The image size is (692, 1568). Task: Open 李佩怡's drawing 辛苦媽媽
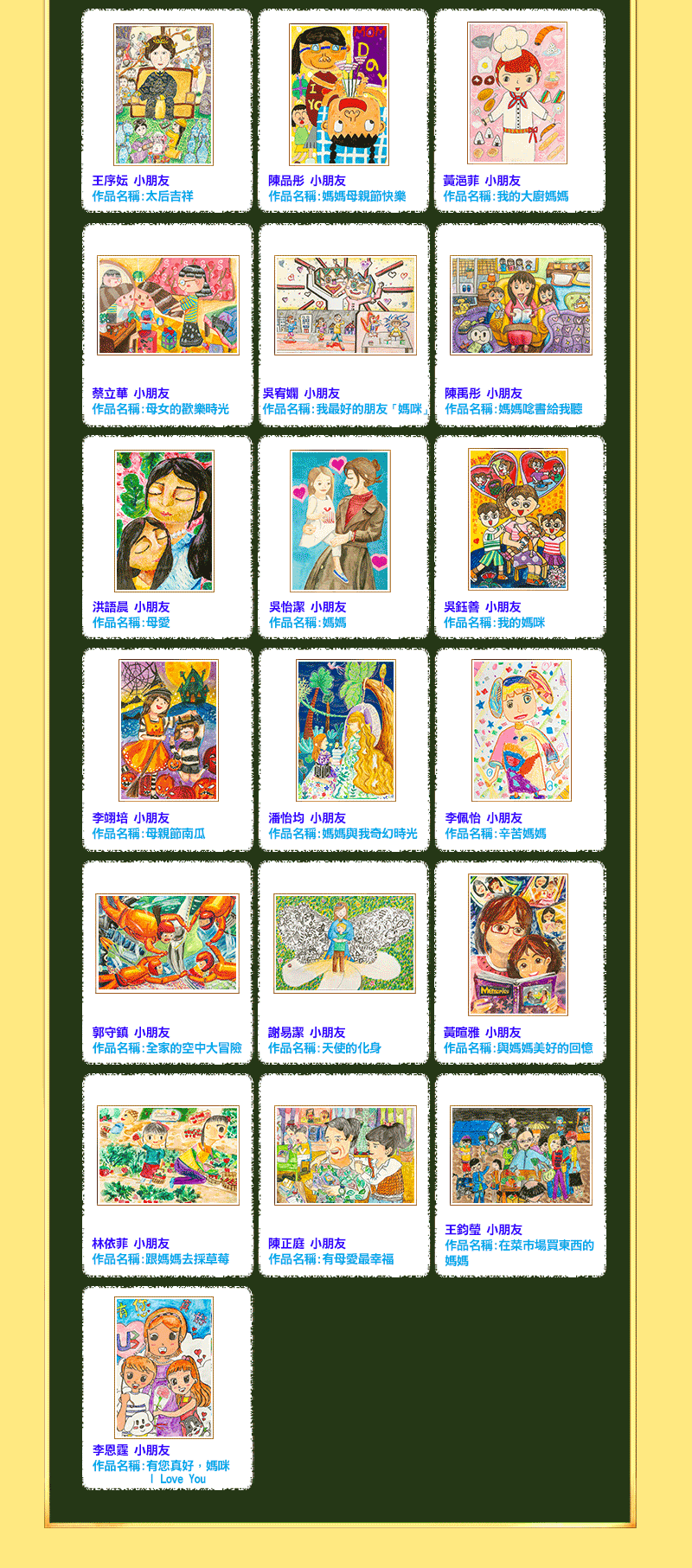click(522, 731)
